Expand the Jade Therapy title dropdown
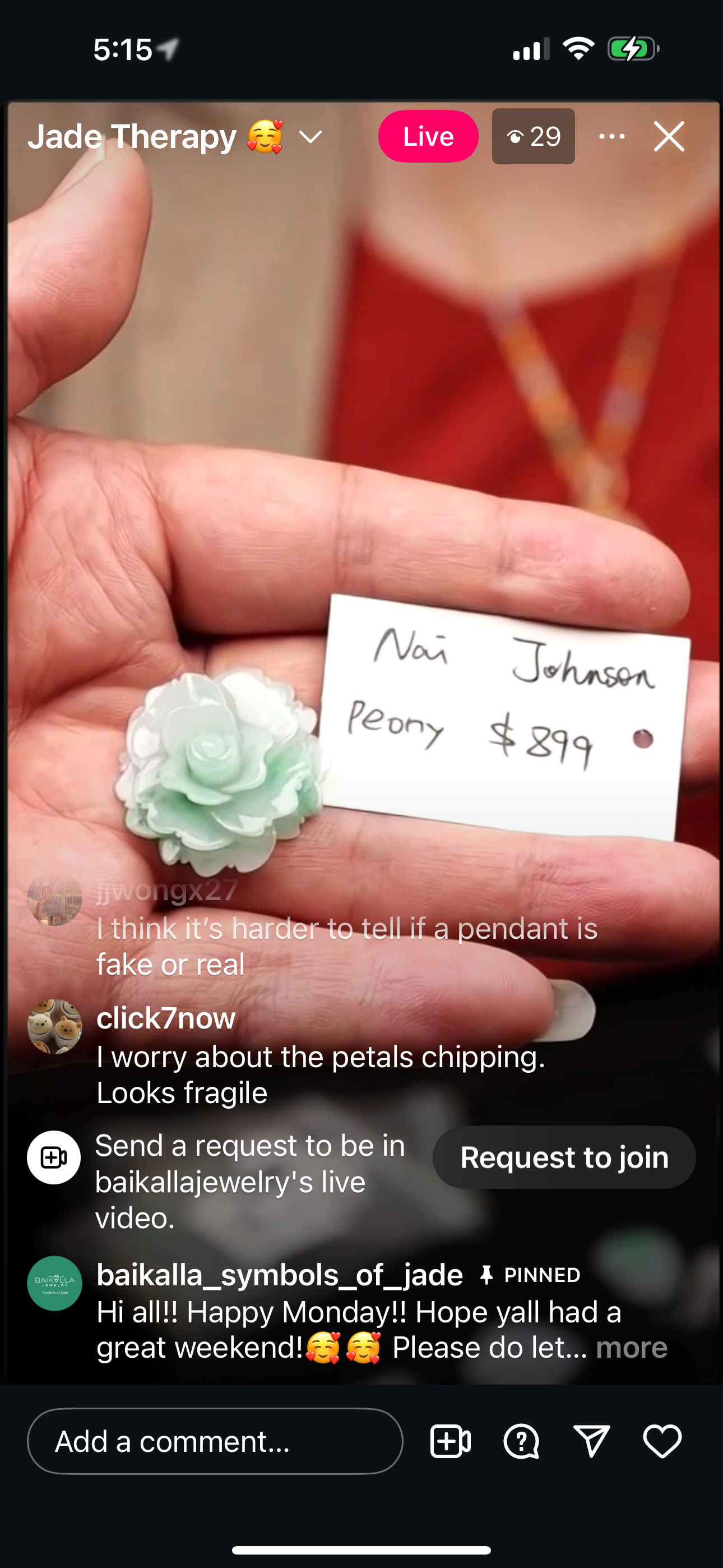 [x=310, y=137]
